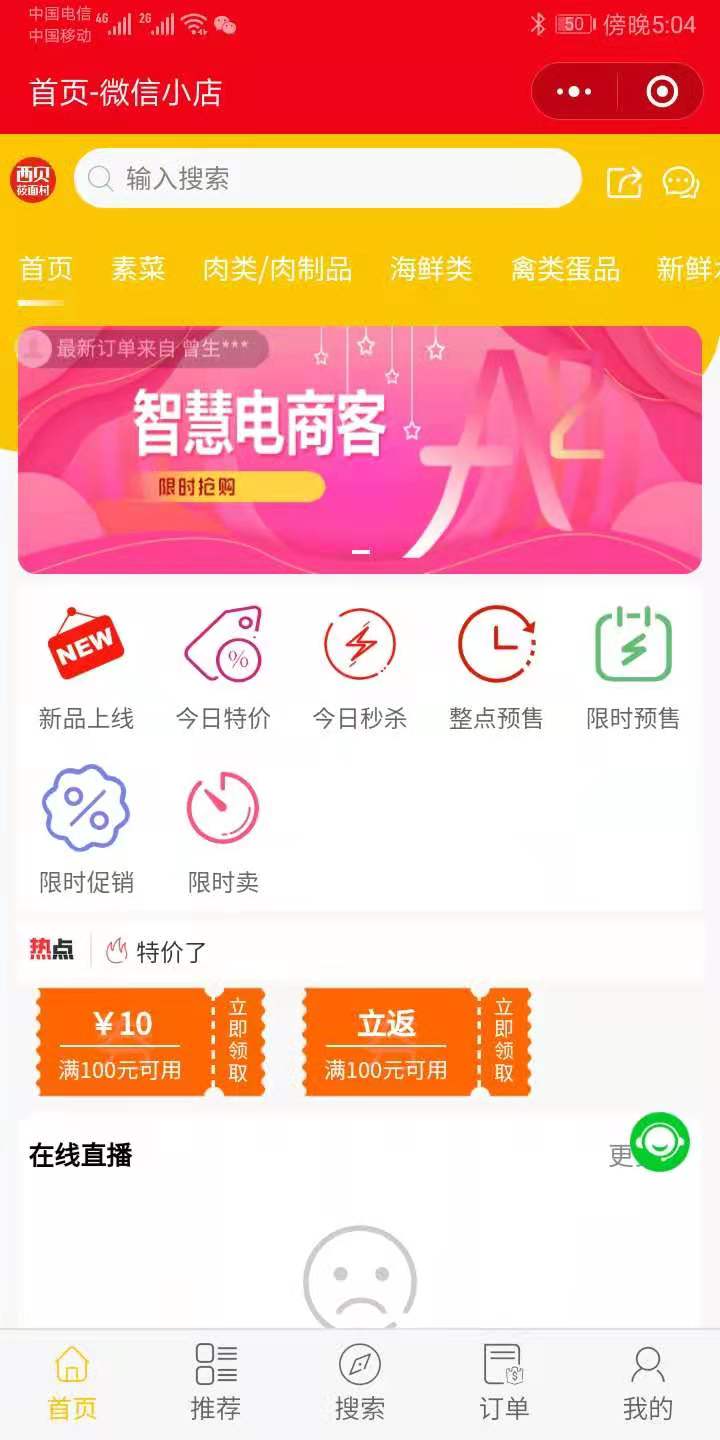Tap the 输入搜索 search box
The height and width of the screenshot is (1440, 720).
(x=328, y=179)
